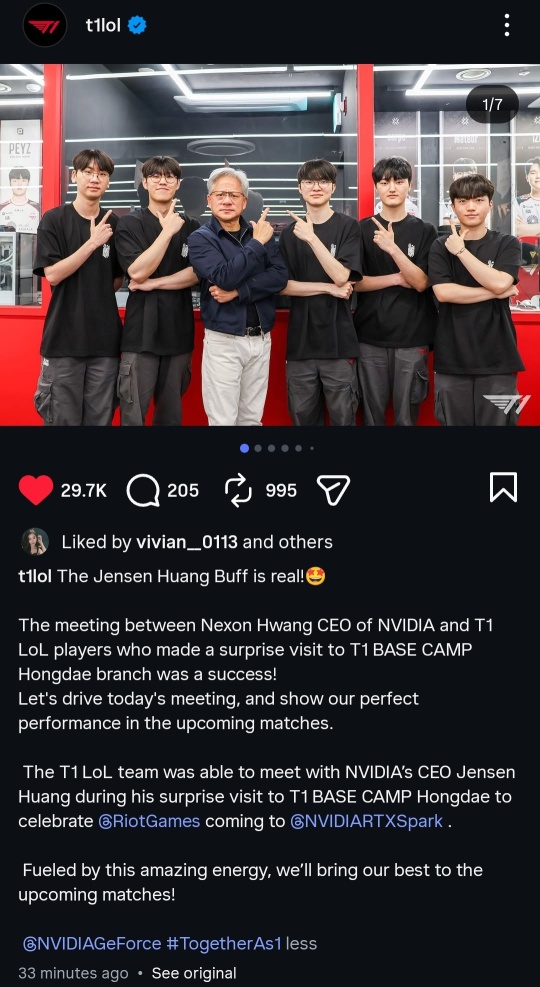This screenshot has height=987, width=540.
Task: Open the t1lol profile avatar
Action: click(45, 25)
